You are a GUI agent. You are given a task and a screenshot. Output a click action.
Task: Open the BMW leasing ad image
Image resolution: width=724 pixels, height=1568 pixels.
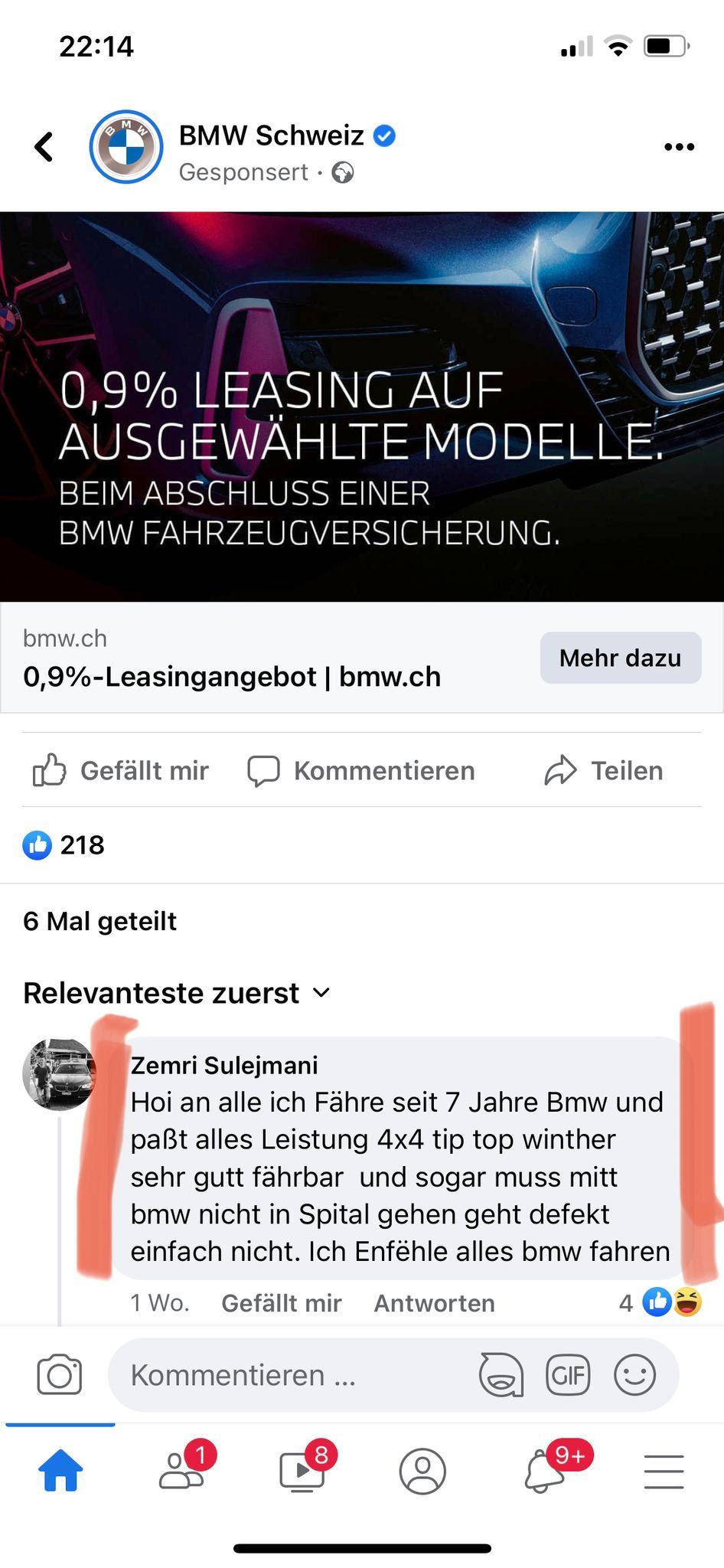pyautogui.click(x=362, y=407)
